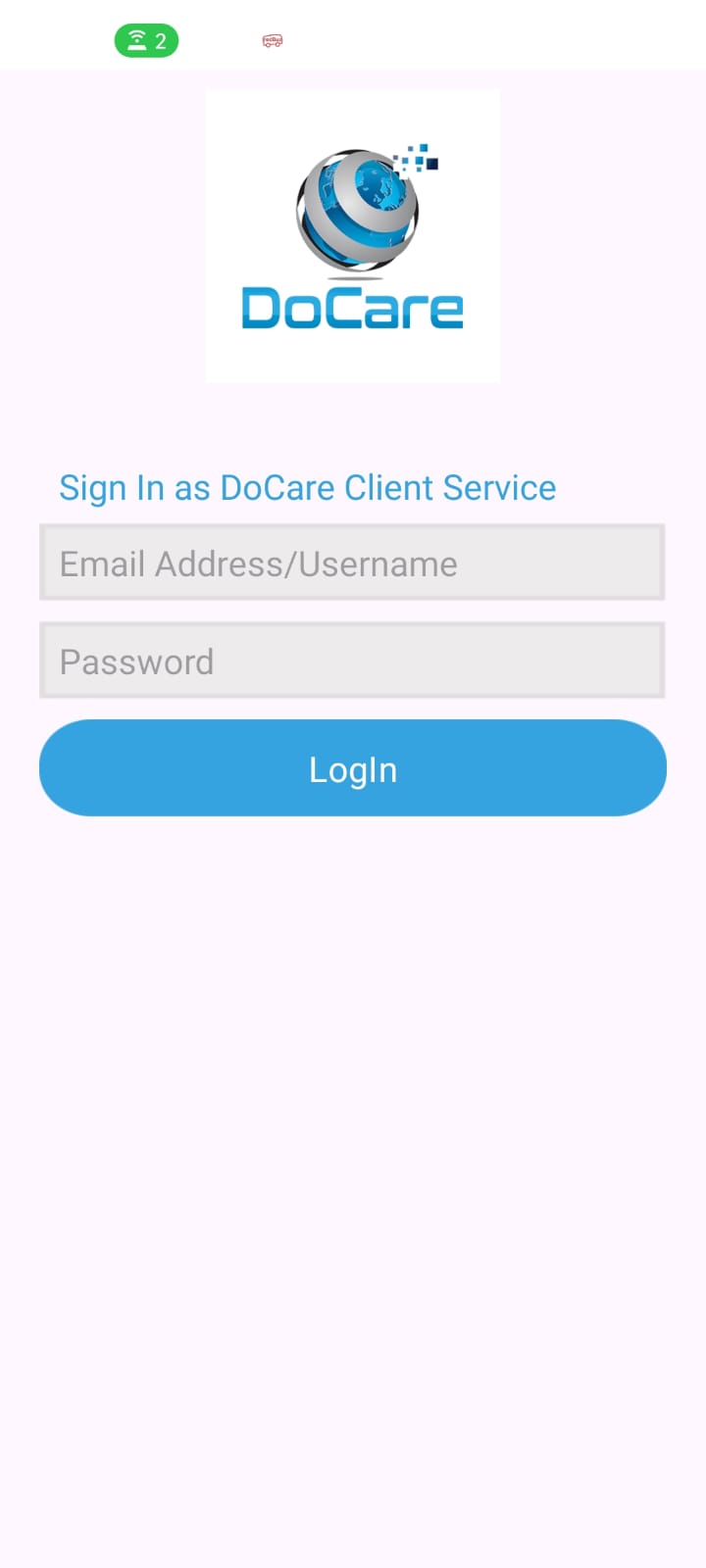Tap the blue LogIn button
This screenshot has width=706, height=1568.
pyautogui.click(x=352, y=768)
